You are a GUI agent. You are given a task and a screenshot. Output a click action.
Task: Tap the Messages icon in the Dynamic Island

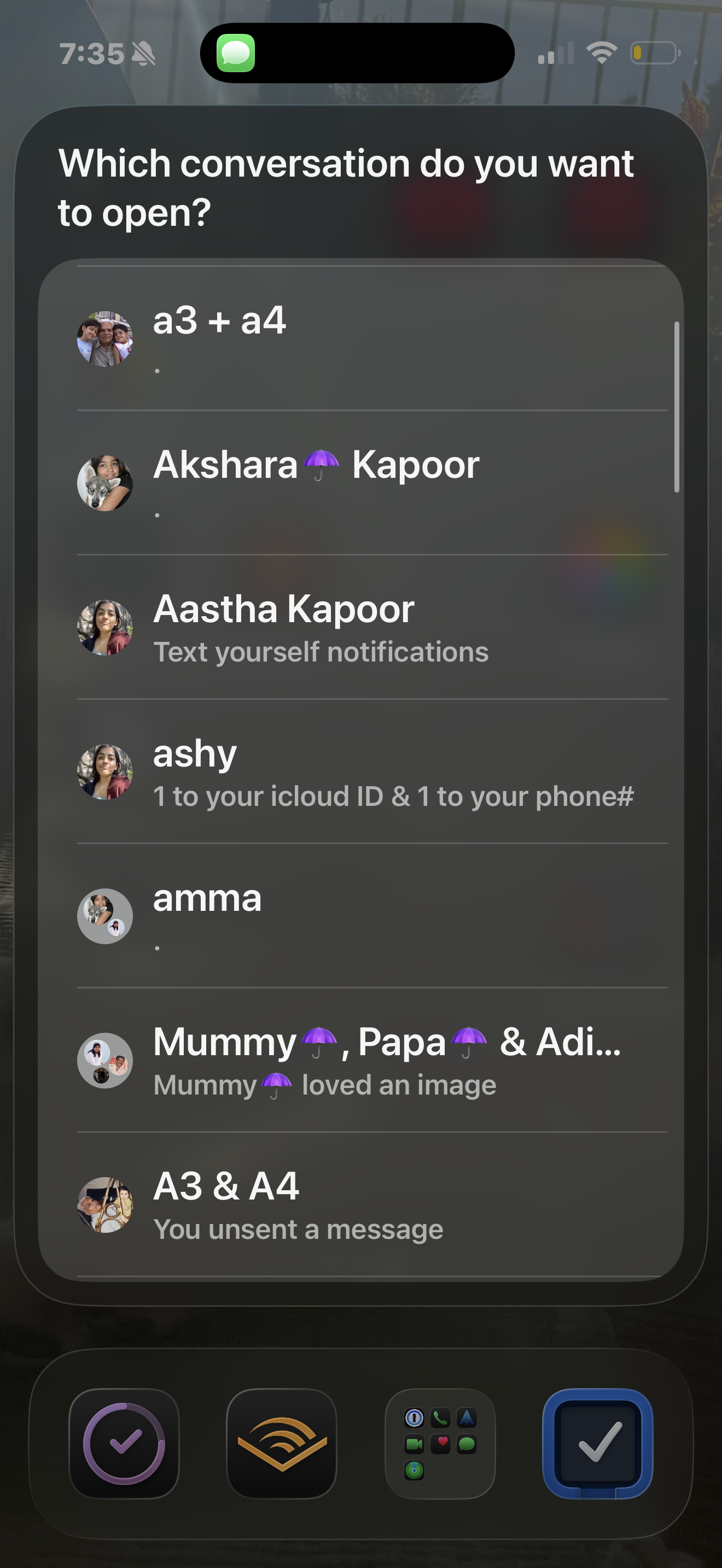236,54
